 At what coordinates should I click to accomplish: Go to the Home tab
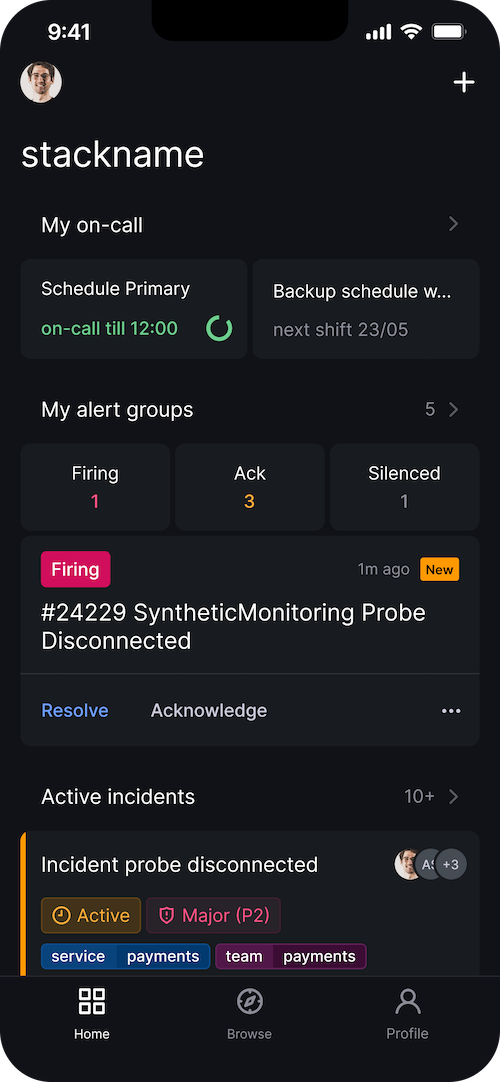pos(92,1014)
